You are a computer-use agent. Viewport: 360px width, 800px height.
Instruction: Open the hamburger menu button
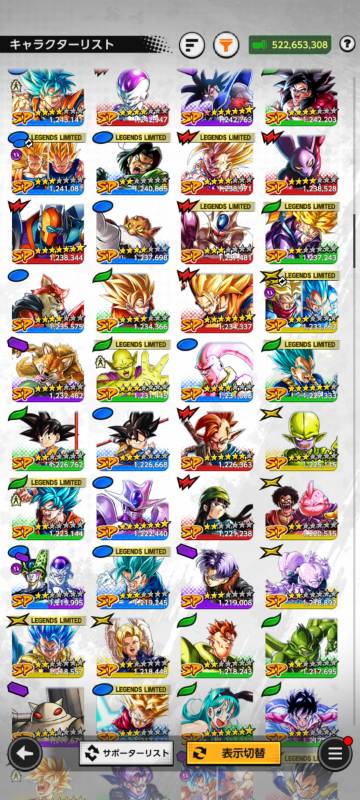(335, 753)
